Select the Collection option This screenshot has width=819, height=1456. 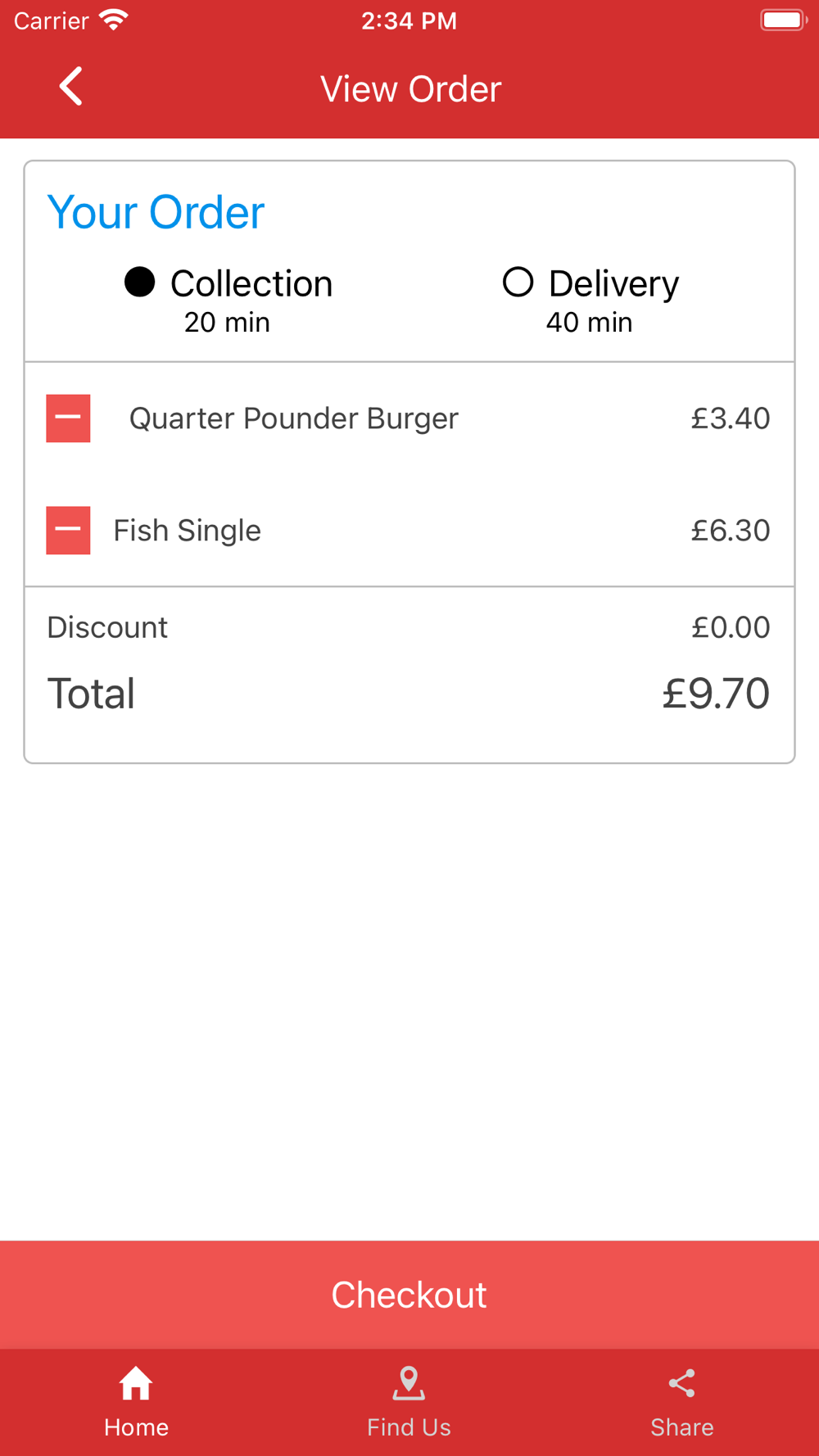click(x=140, y=283)
